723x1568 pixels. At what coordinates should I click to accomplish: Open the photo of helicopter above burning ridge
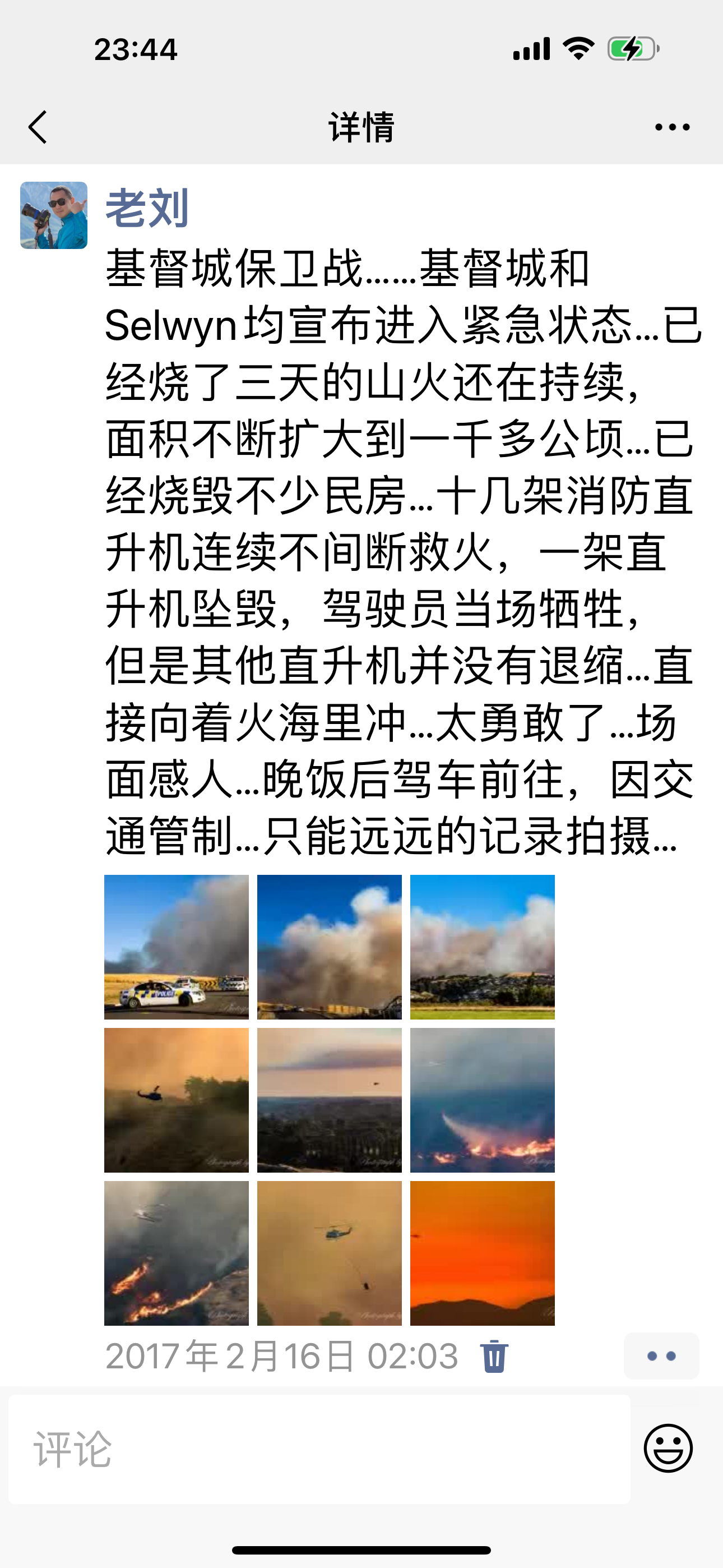(177, 1253)
